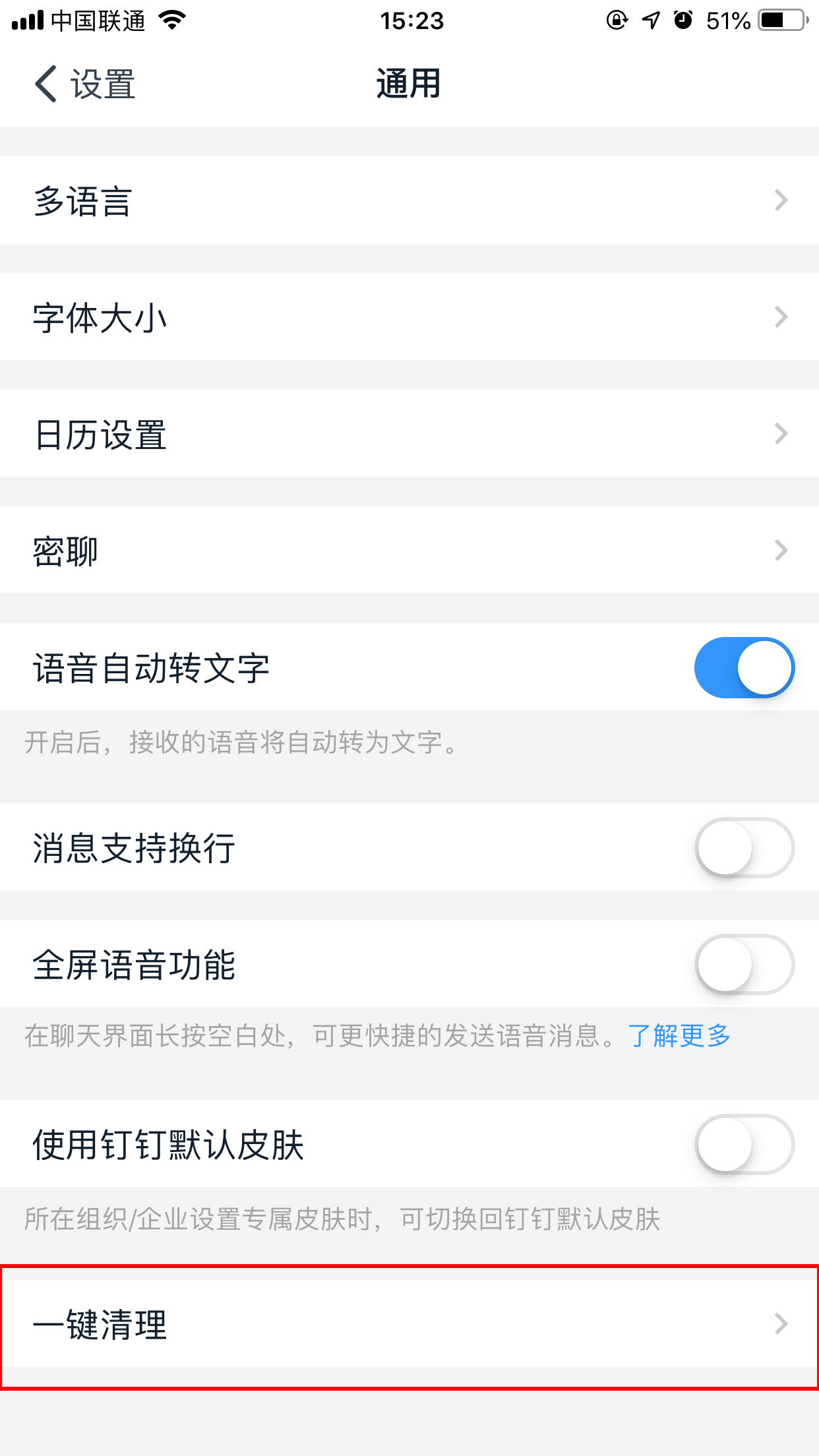Screen dimensions: 819x1456
Task: Open 字体大小 via its chevron
Action: (782, 317)
